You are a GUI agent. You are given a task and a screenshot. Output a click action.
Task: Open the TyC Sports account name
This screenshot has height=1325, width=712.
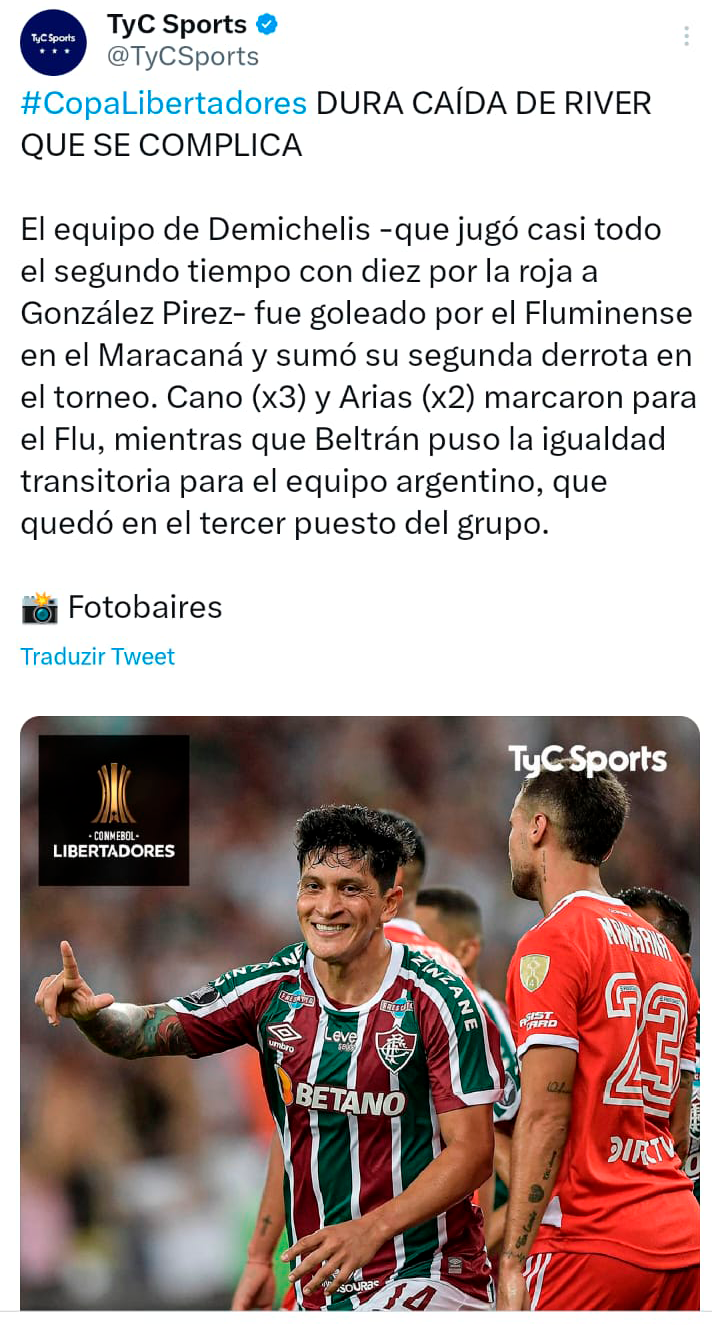pos(177,25)
